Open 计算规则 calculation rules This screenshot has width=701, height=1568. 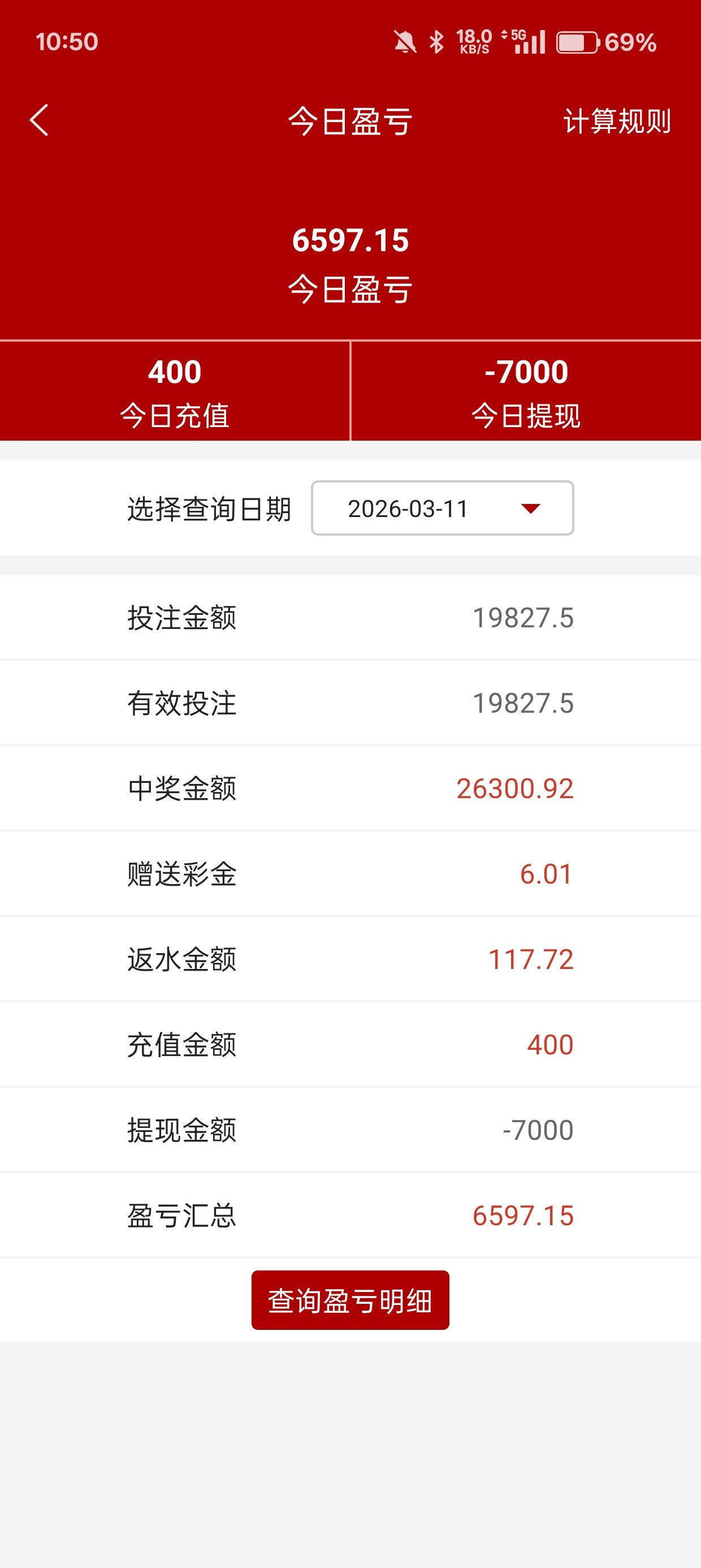coord(616,121)
